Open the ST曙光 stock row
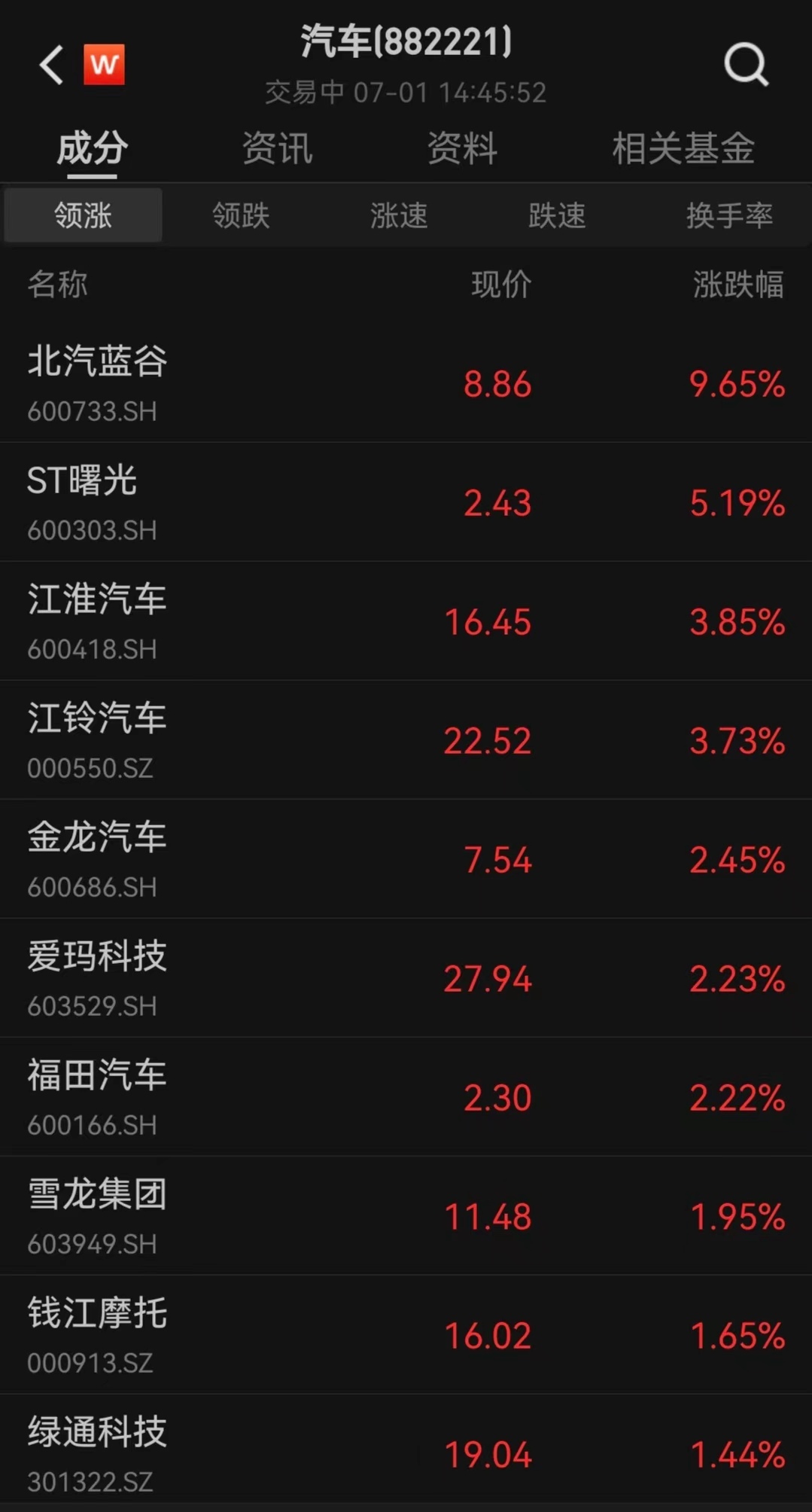812x1512 pixels. 406,502
